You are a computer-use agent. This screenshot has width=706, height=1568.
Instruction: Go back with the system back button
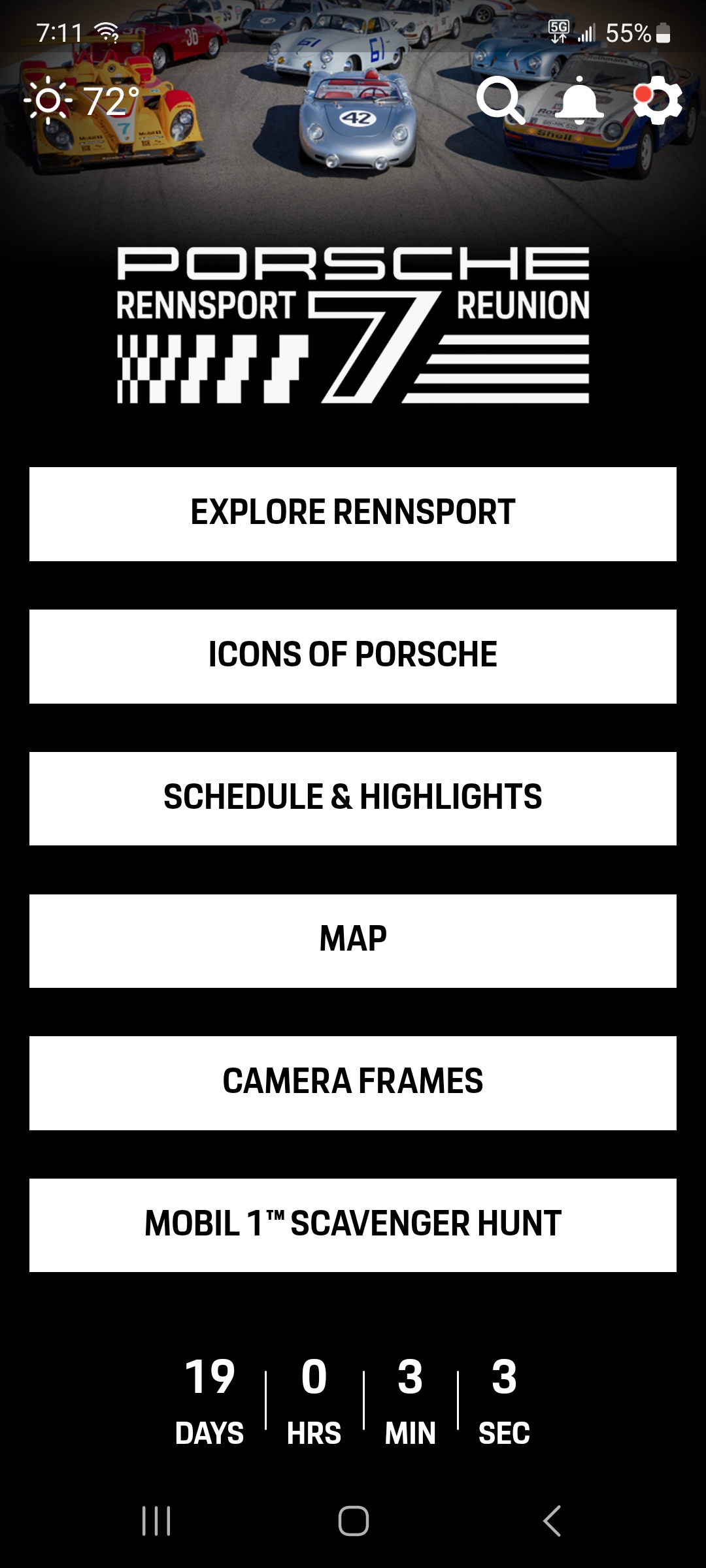552,1521
